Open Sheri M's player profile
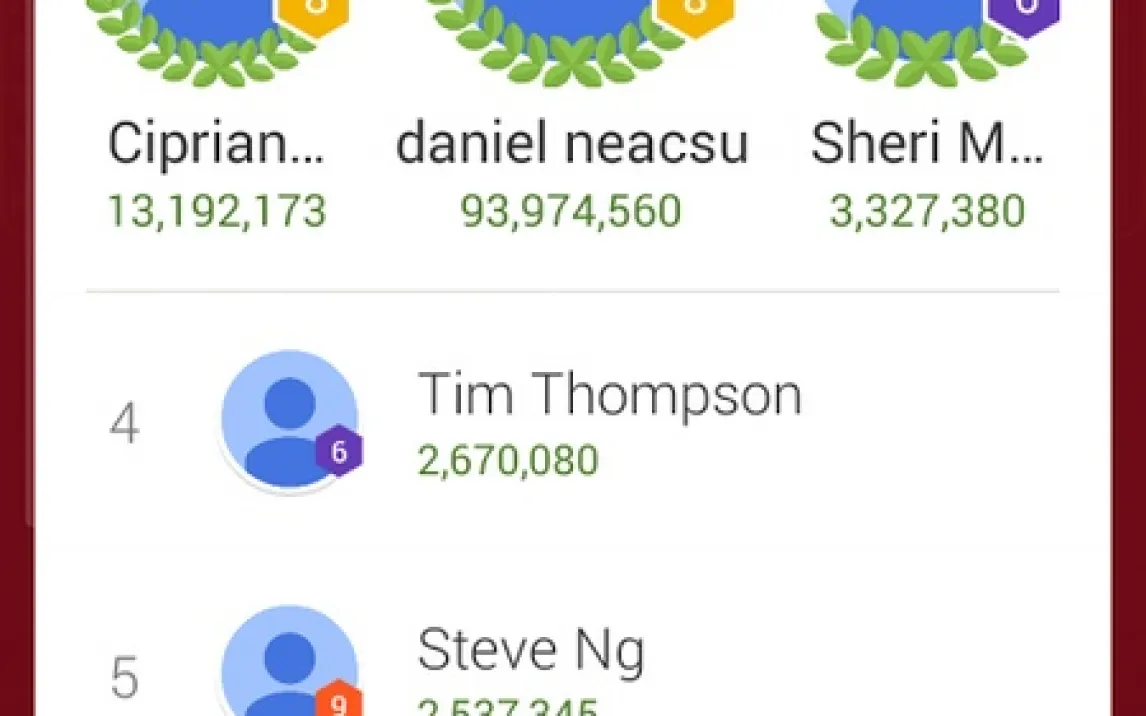 926,143
